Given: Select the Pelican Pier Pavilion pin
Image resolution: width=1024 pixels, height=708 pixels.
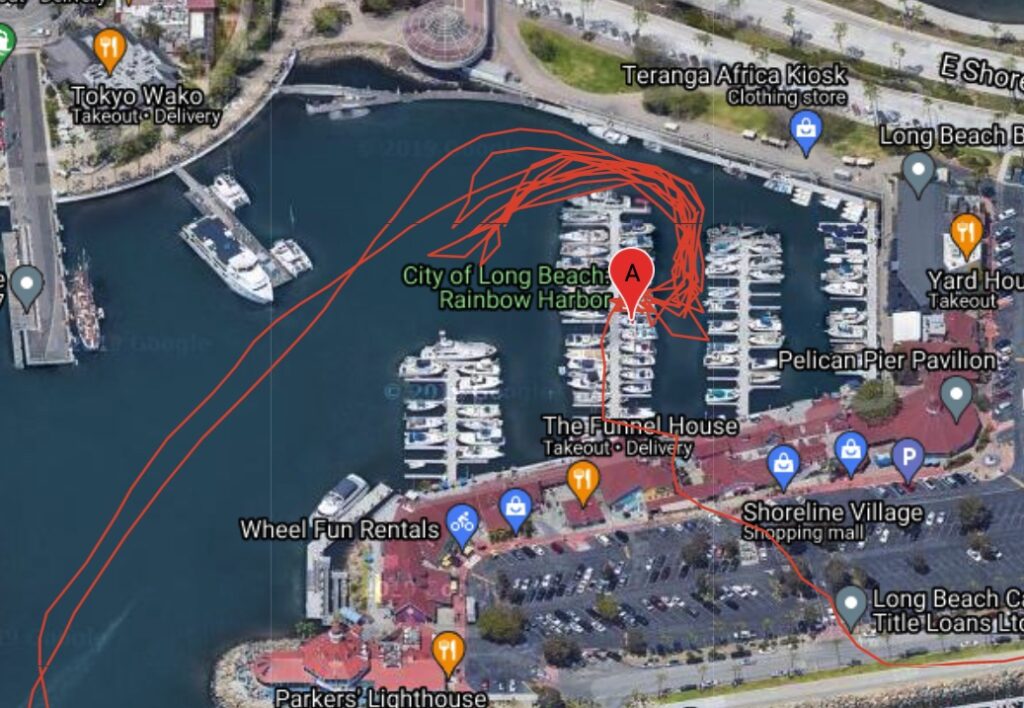Looking at the screenshot, I should (x=957, y=395).
